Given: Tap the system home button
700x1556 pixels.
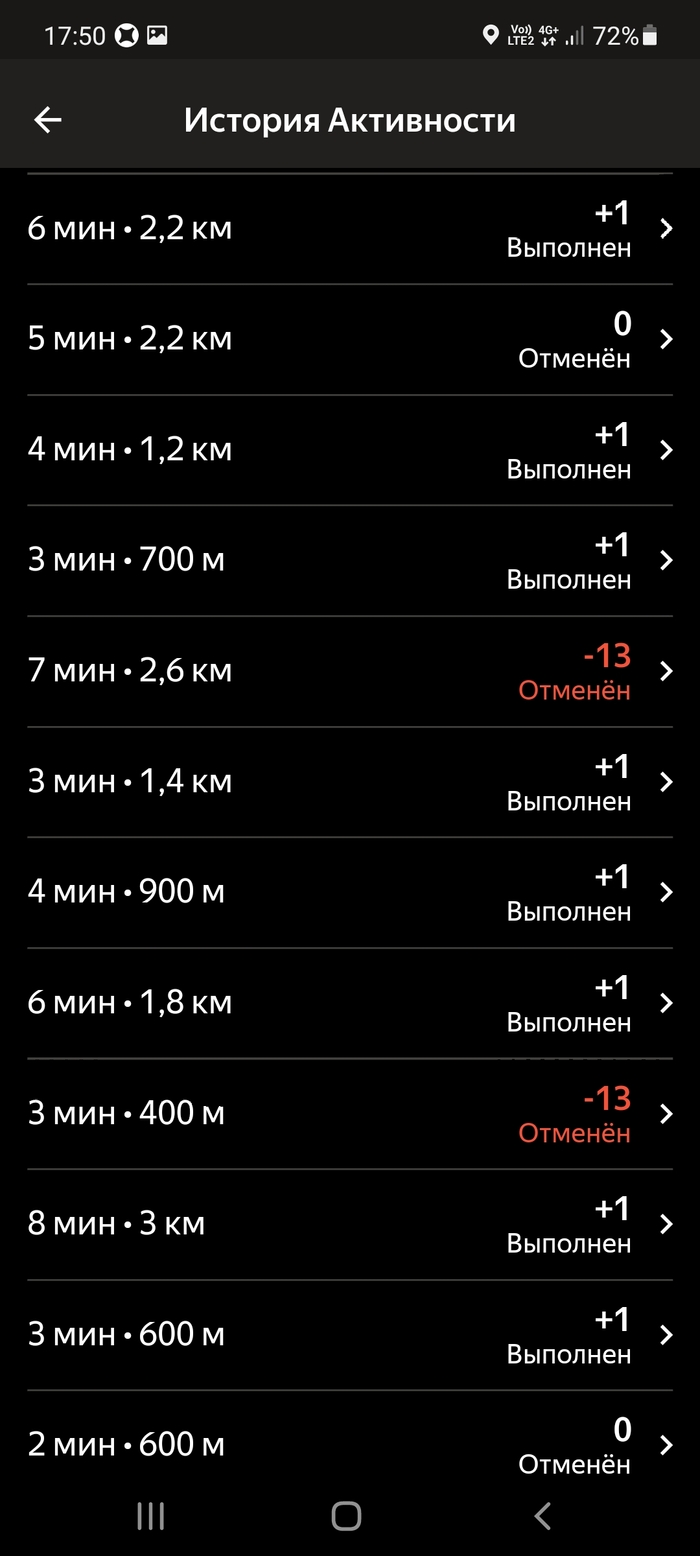Looking at the screenshot, I should pyautogui.click(x=346, y=1516).
